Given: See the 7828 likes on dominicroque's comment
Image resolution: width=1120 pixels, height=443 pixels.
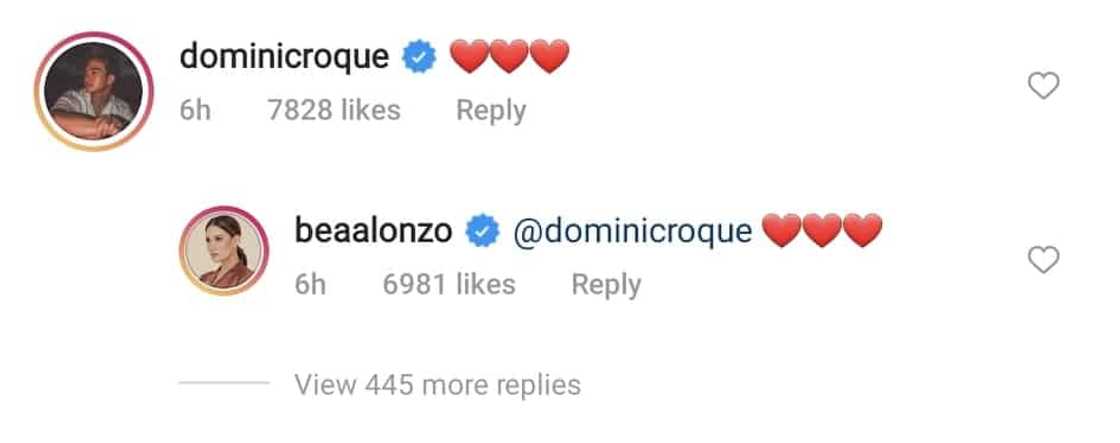Looking at the screenshot, I should [333, 110].
